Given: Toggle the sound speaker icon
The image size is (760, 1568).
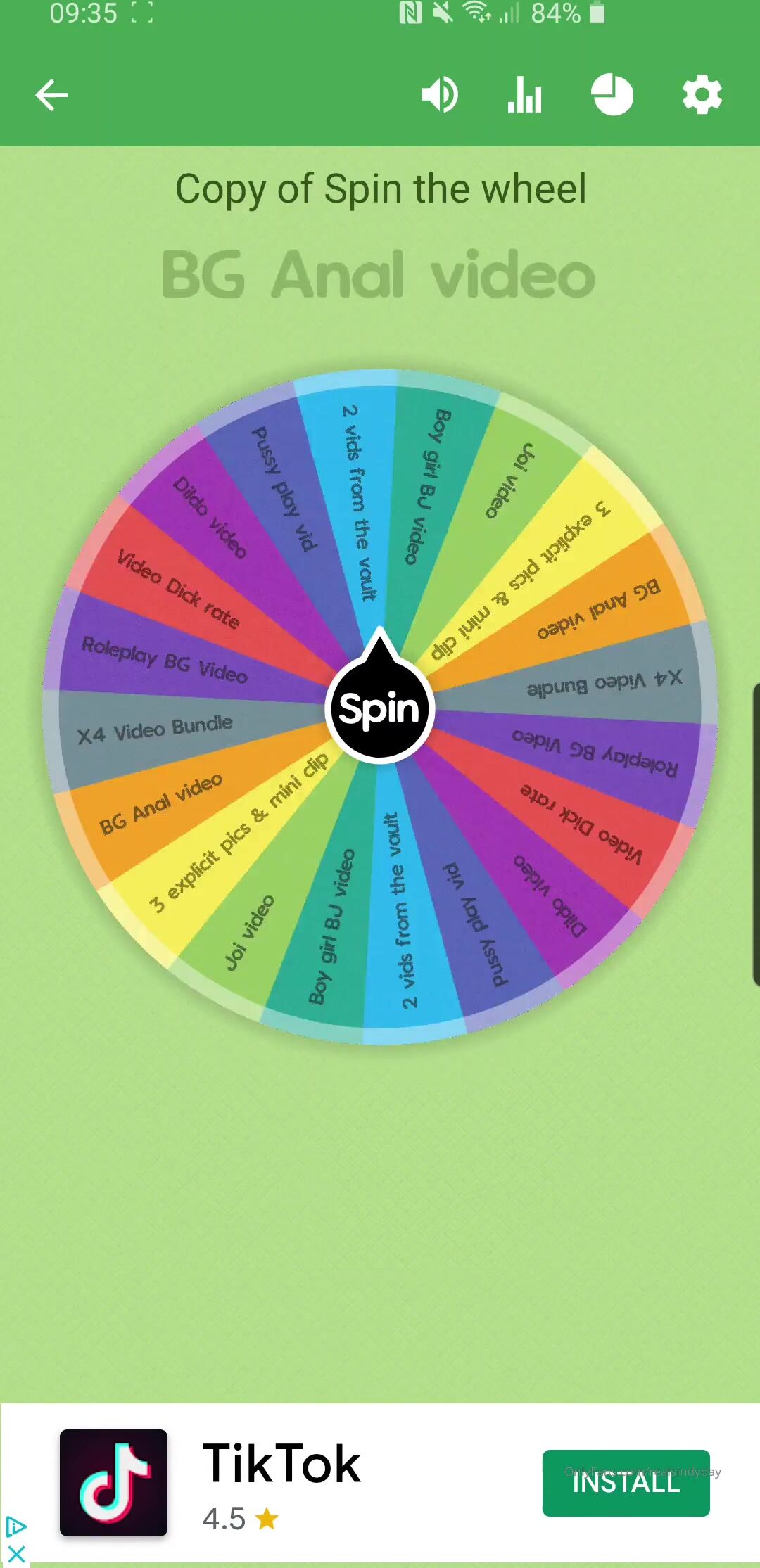Looking at the screenshot, I should (x=439, y=95).
